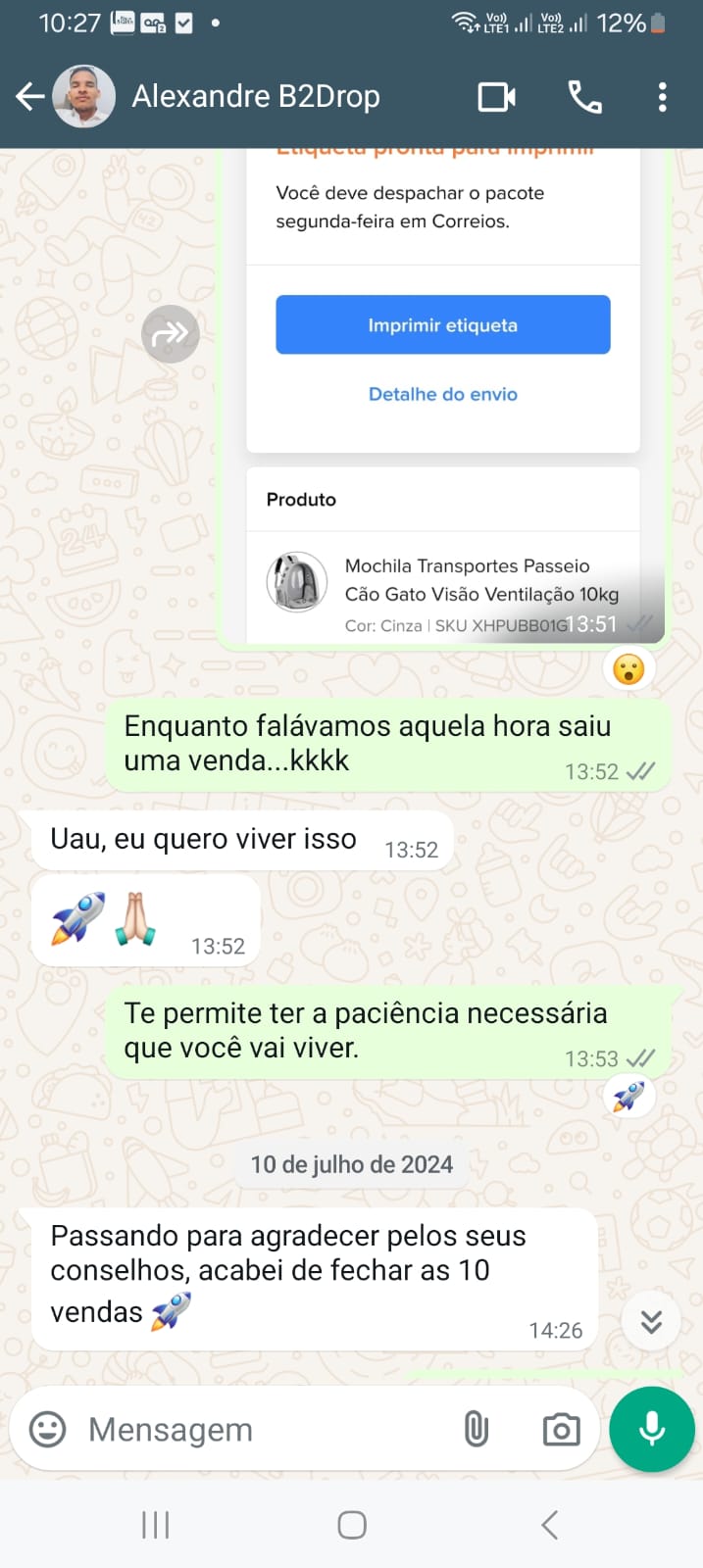Open the overflow menu
Screen dimensions: 703x1568
pyautogui.click(x=663, y=97)
